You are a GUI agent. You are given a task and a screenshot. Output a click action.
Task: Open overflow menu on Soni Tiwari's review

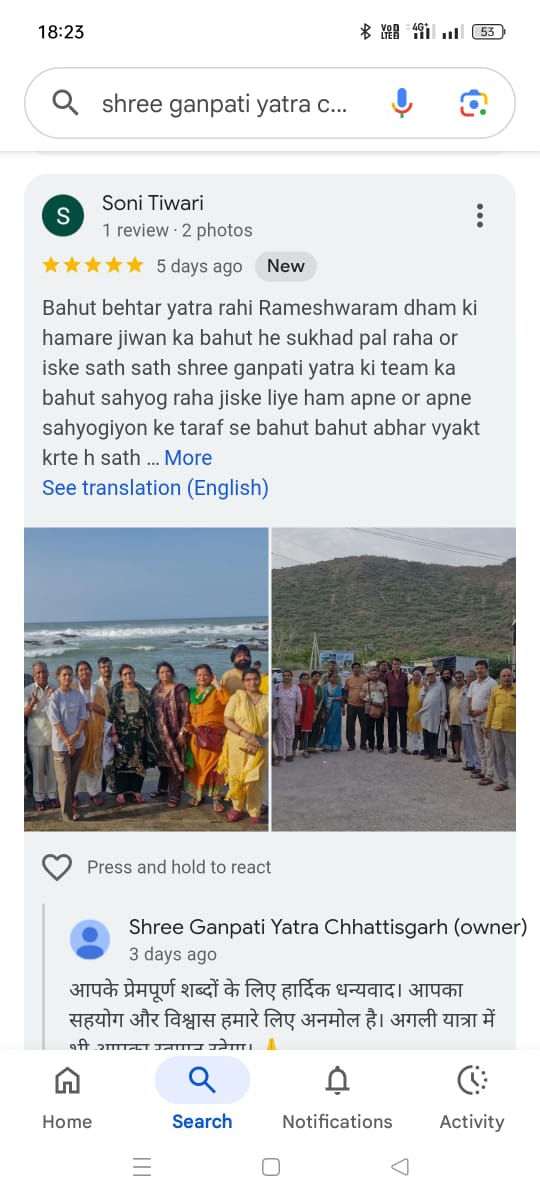click(x=480, y=215)
